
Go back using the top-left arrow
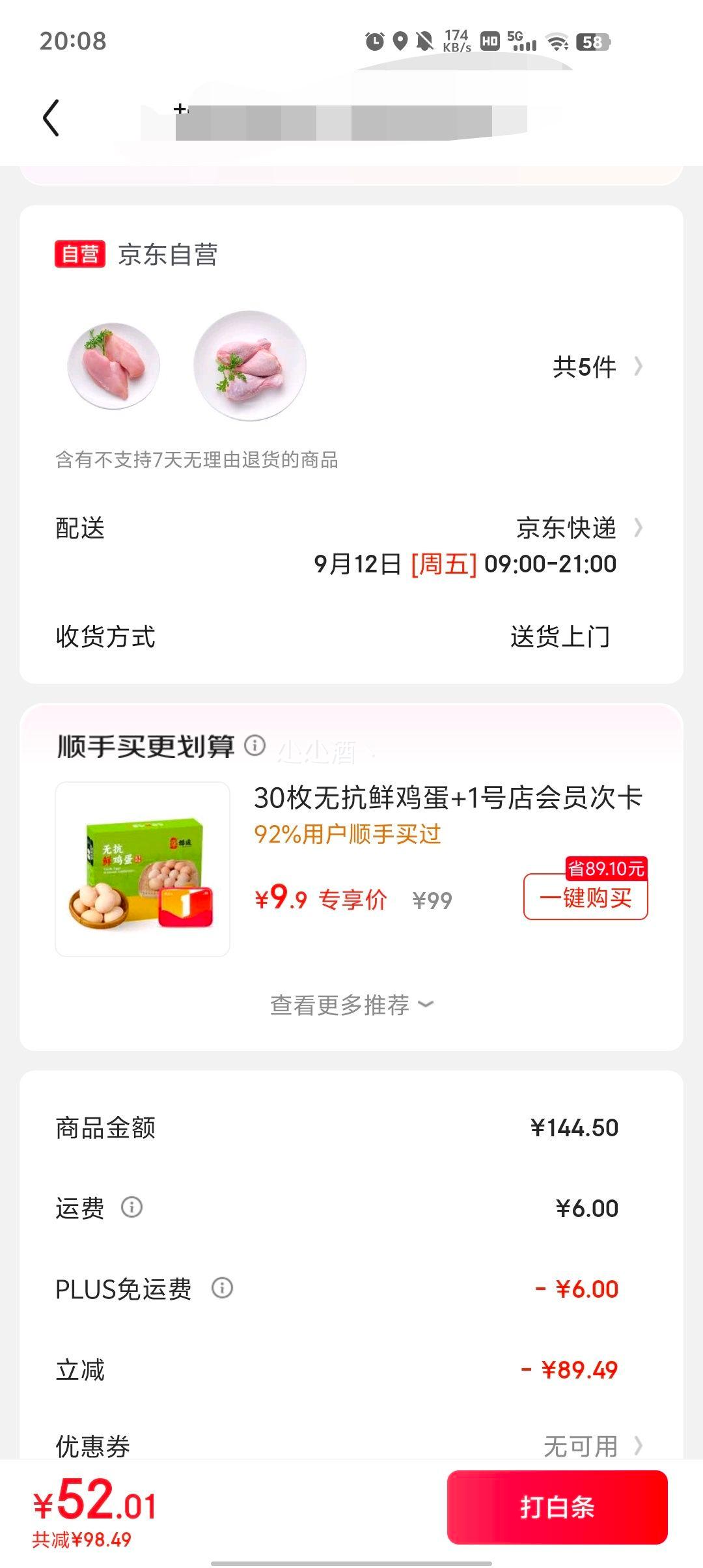click(x=51, y=118)
